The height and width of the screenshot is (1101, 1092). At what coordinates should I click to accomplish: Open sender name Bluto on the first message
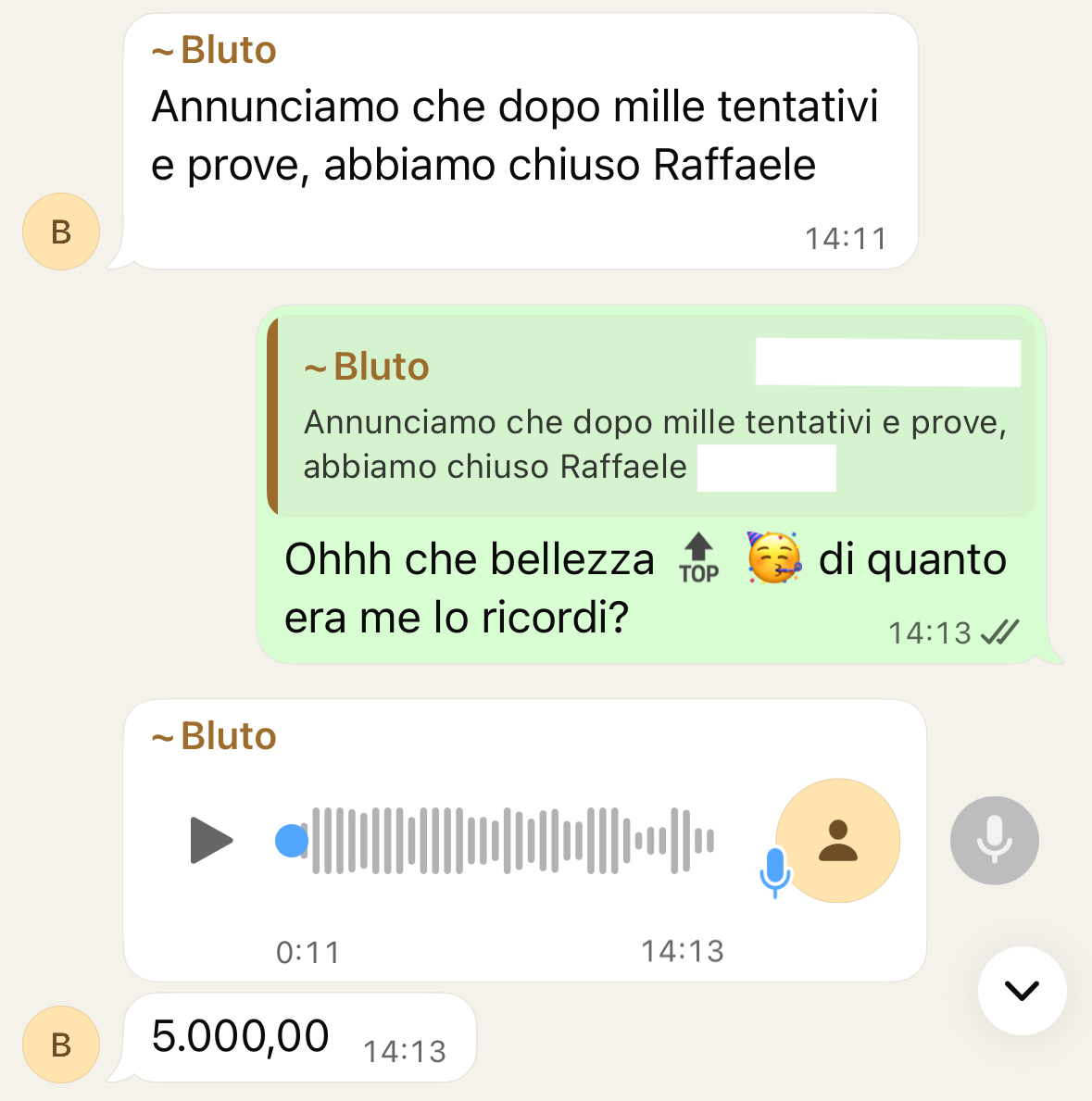(215, 50)
